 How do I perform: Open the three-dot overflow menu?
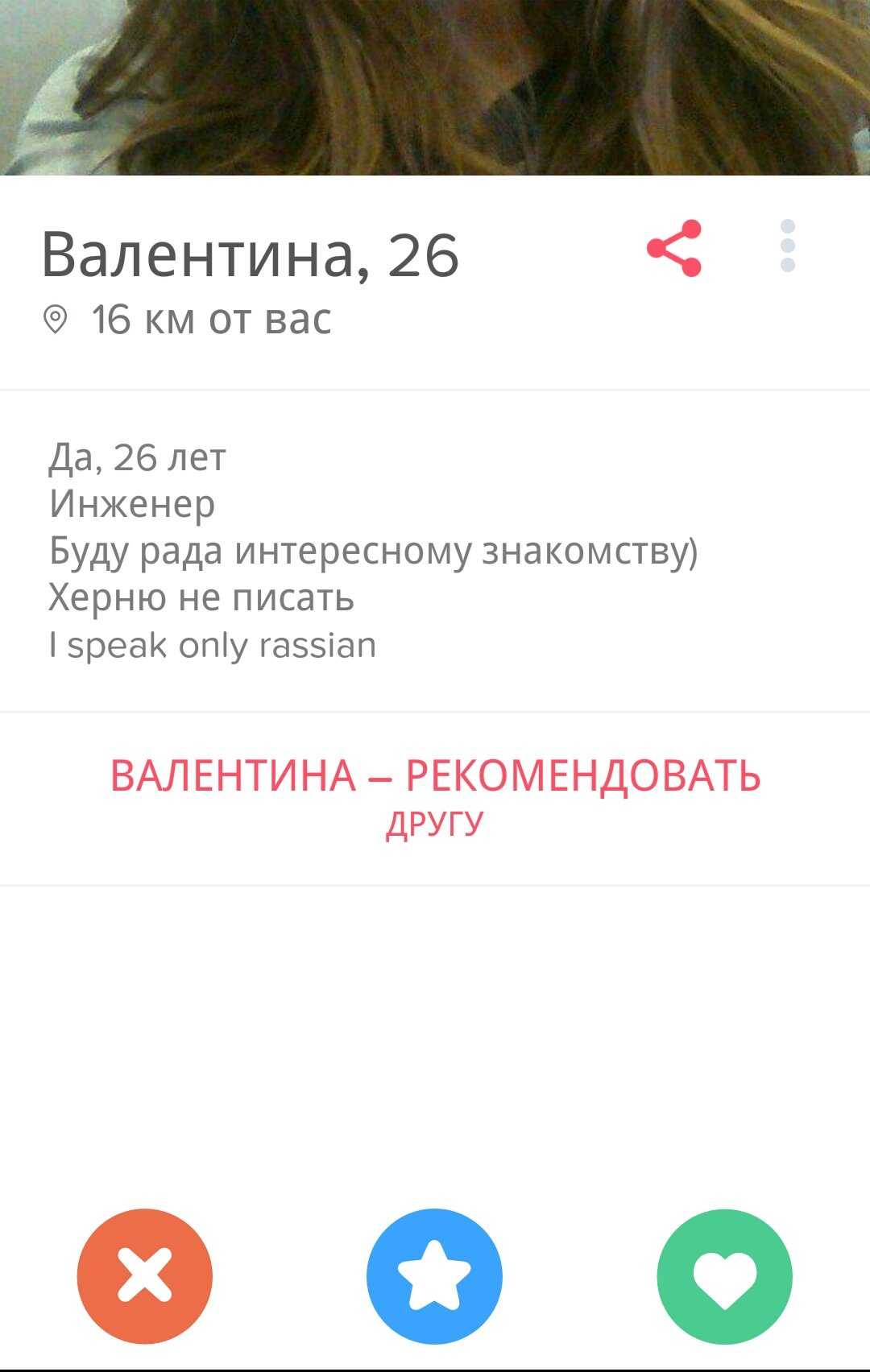pyautogui.click(x=788, y=246)
